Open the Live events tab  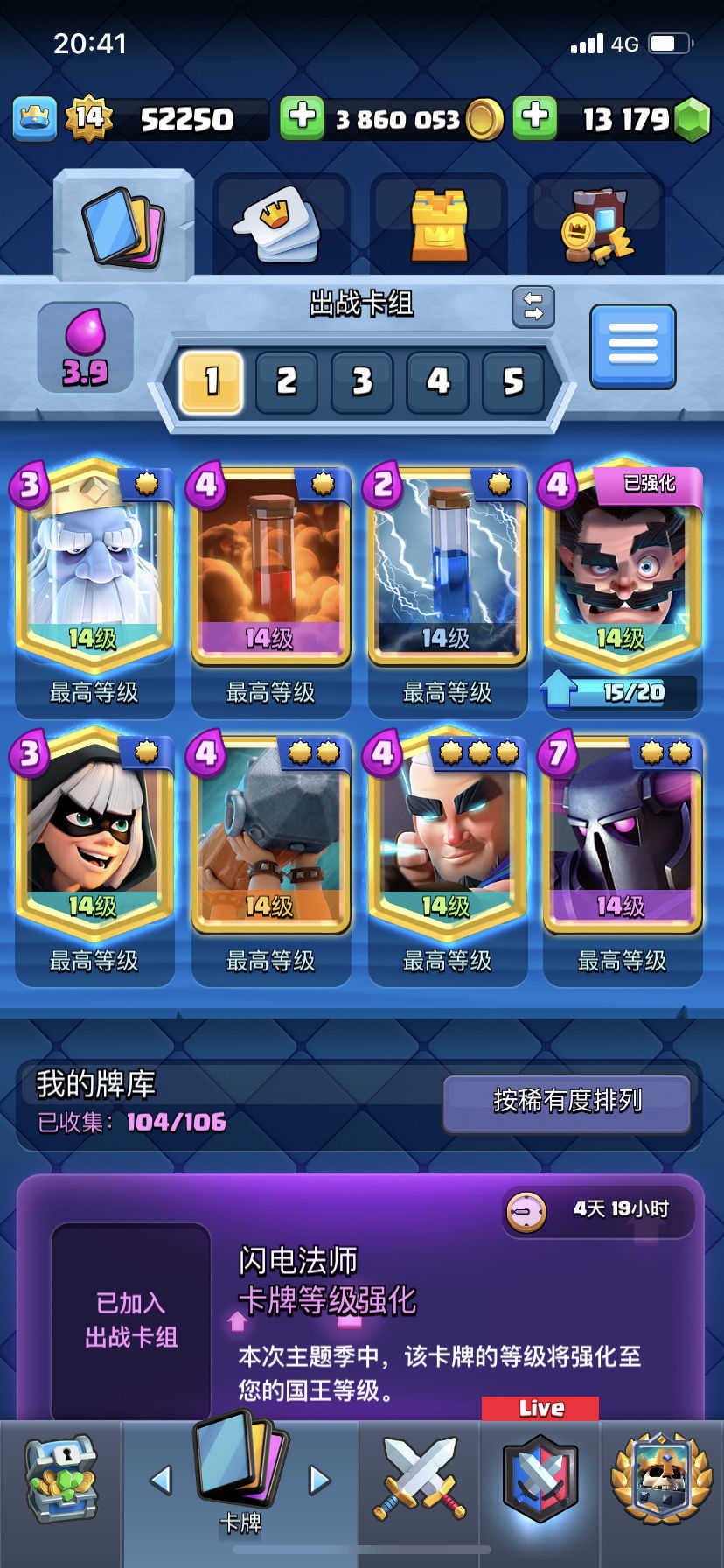coord(540,1479)
